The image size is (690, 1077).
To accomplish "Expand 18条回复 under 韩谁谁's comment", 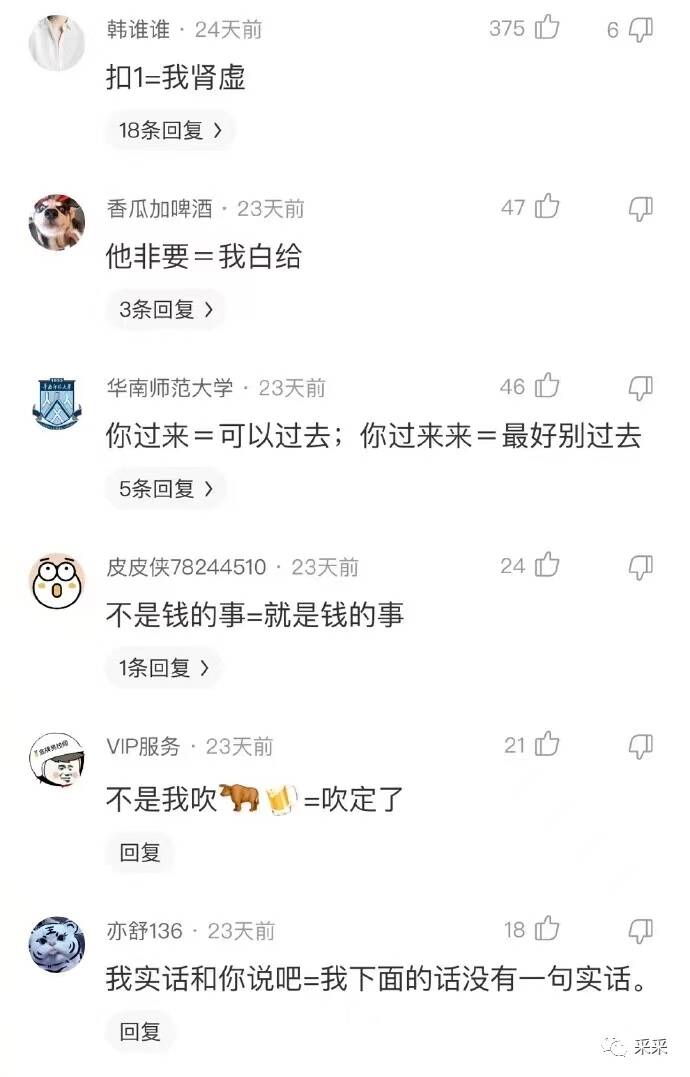I will (170, 130).
